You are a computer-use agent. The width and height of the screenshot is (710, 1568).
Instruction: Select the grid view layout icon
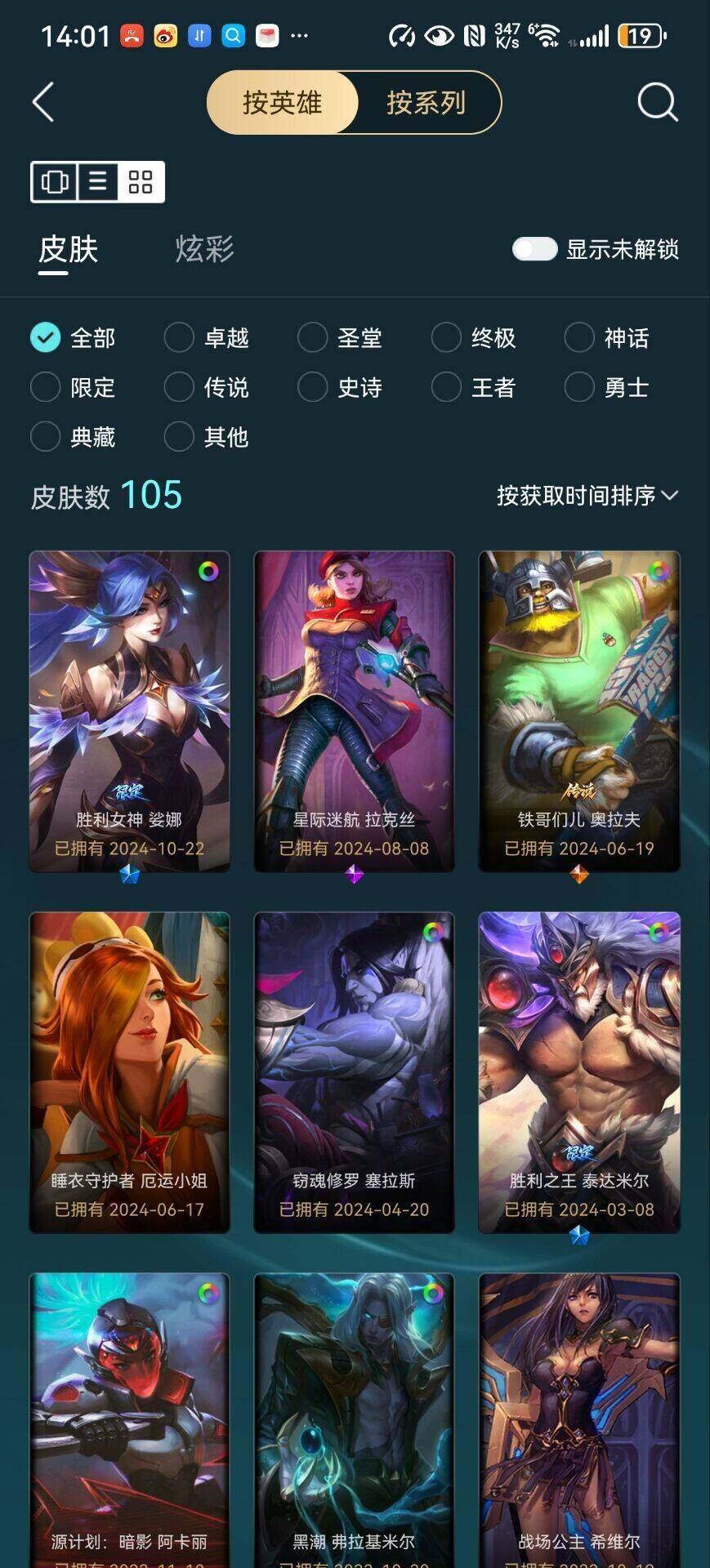(141, 181)
